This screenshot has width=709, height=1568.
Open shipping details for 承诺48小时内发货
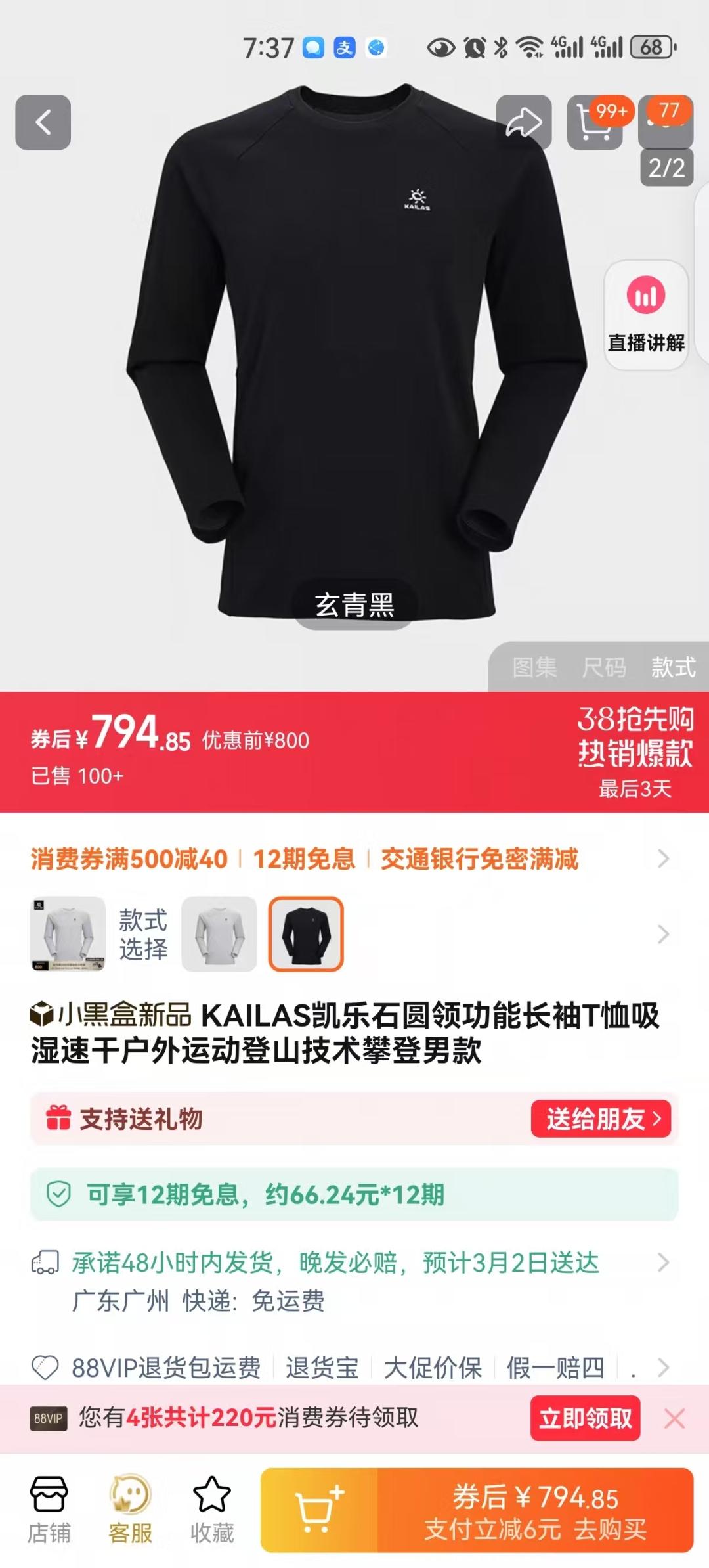click(x=663, y=1262)
